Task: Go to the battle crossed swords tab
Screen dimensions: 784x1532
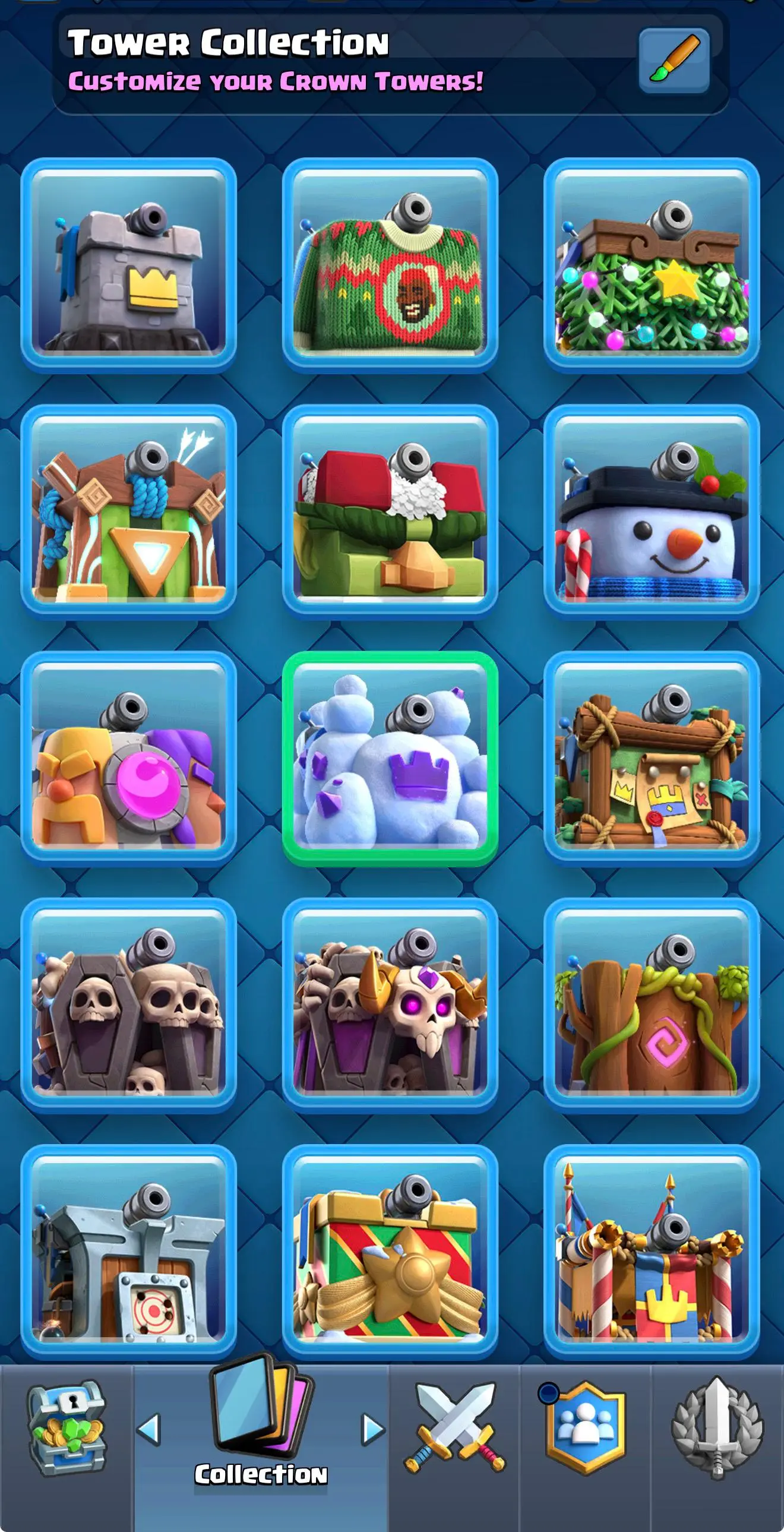Action: pyautogui.click(x=454, y=1429)
